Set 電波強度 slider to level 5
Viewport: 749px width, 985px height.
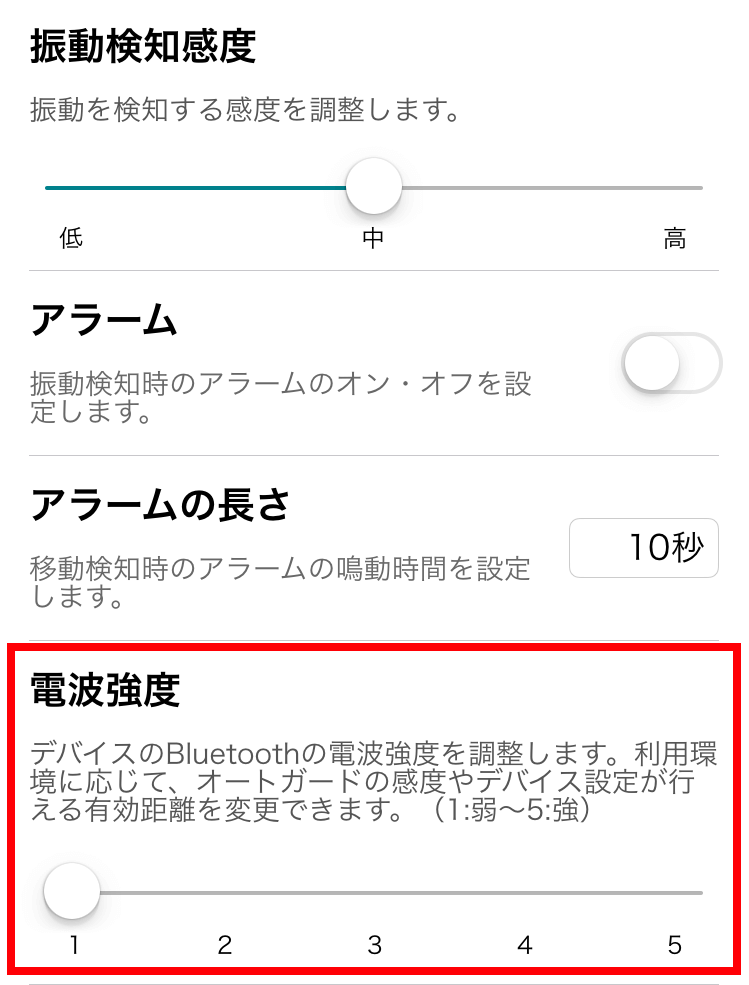click(700, 892)
